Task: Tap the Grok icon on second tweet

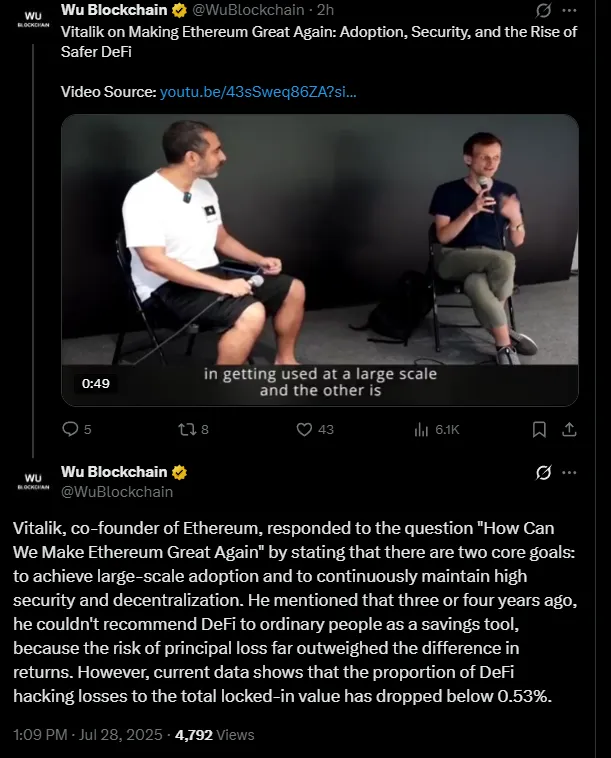Action: (544, 472)
